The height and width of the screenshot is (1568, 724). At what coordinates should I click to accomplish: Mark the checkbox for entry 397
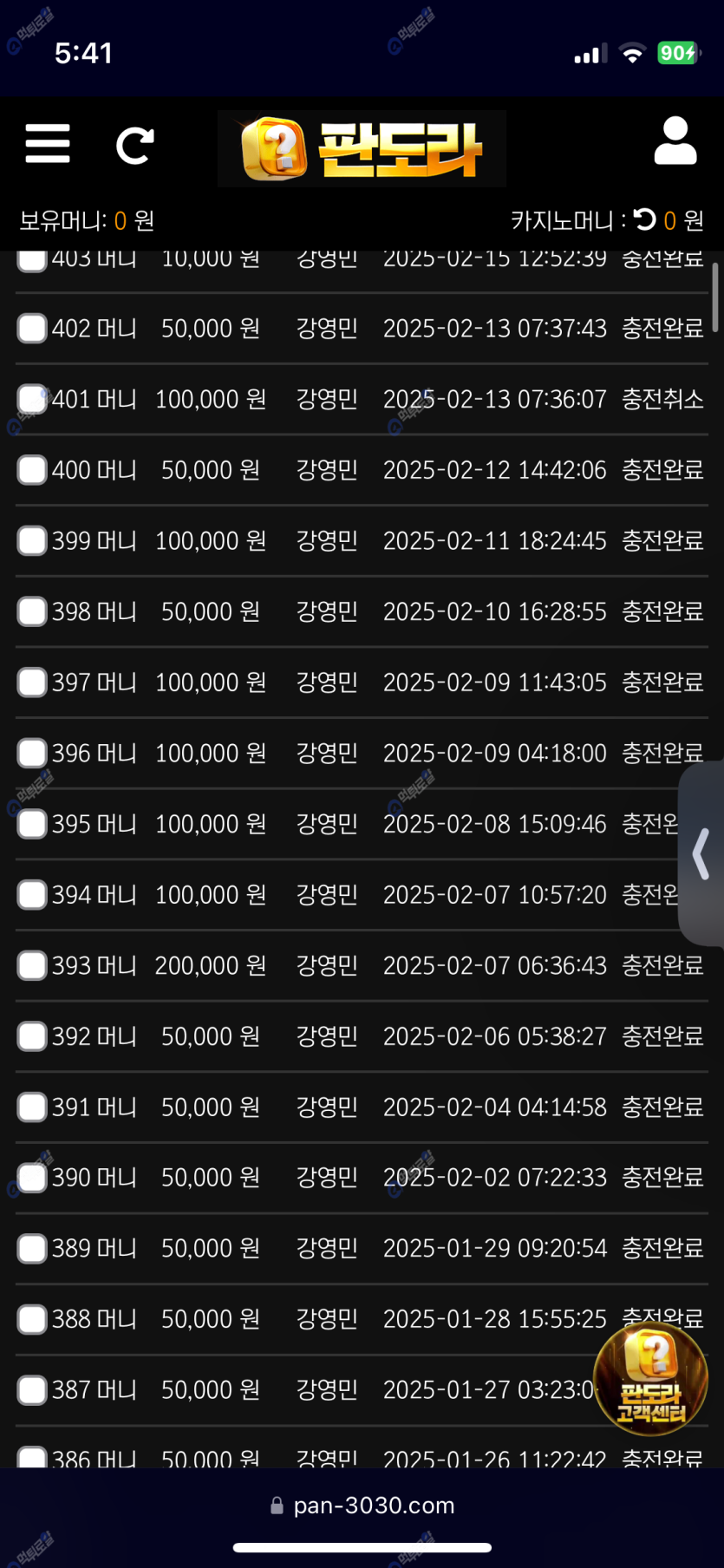pos(32,683)
